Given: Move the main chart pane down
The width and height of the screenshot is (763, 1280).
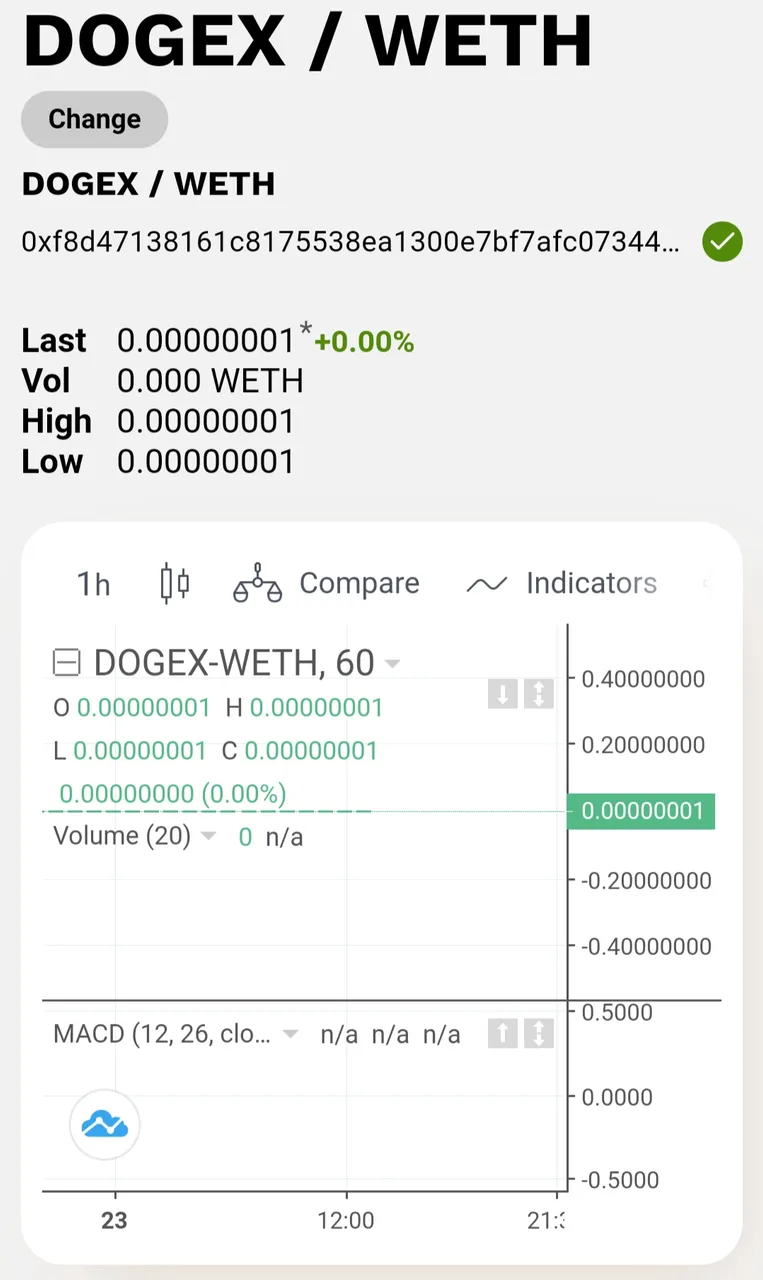Looking at the screenshot, I should (x=503, y=693).
